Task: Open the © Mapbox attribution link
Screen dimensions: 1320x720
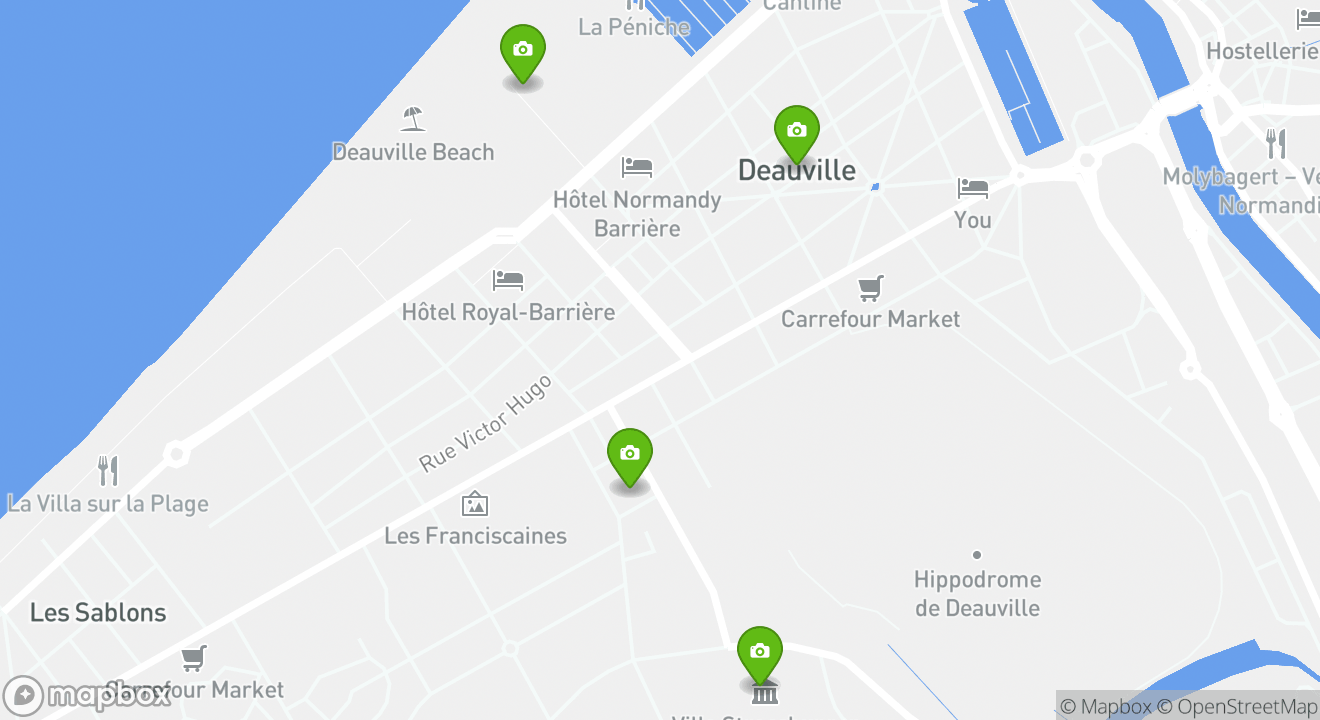Action: (x=1106, y=706)
